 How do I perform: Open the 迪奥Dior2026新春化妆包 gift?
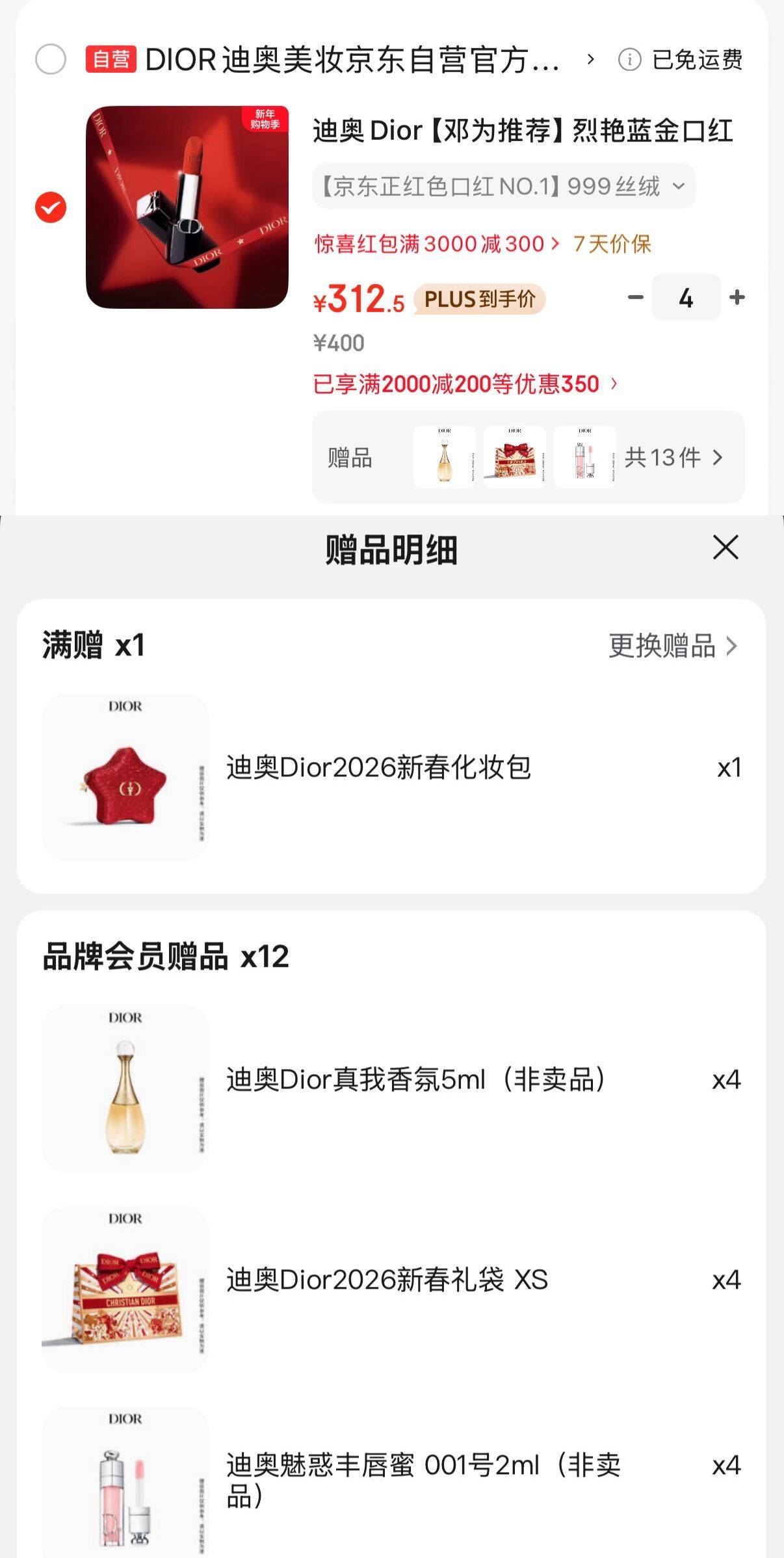point(378,768)
